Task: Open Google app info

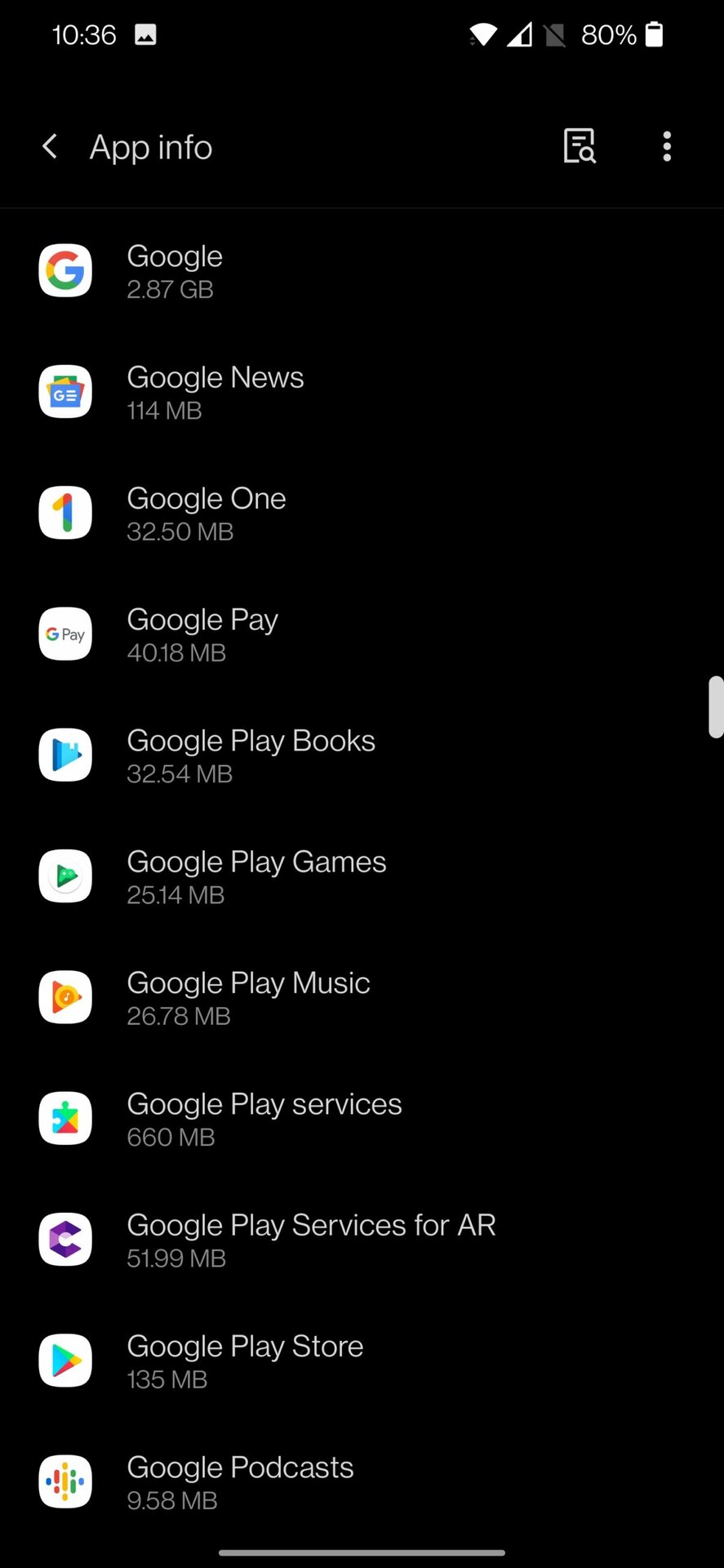Action: click(175, 271)
